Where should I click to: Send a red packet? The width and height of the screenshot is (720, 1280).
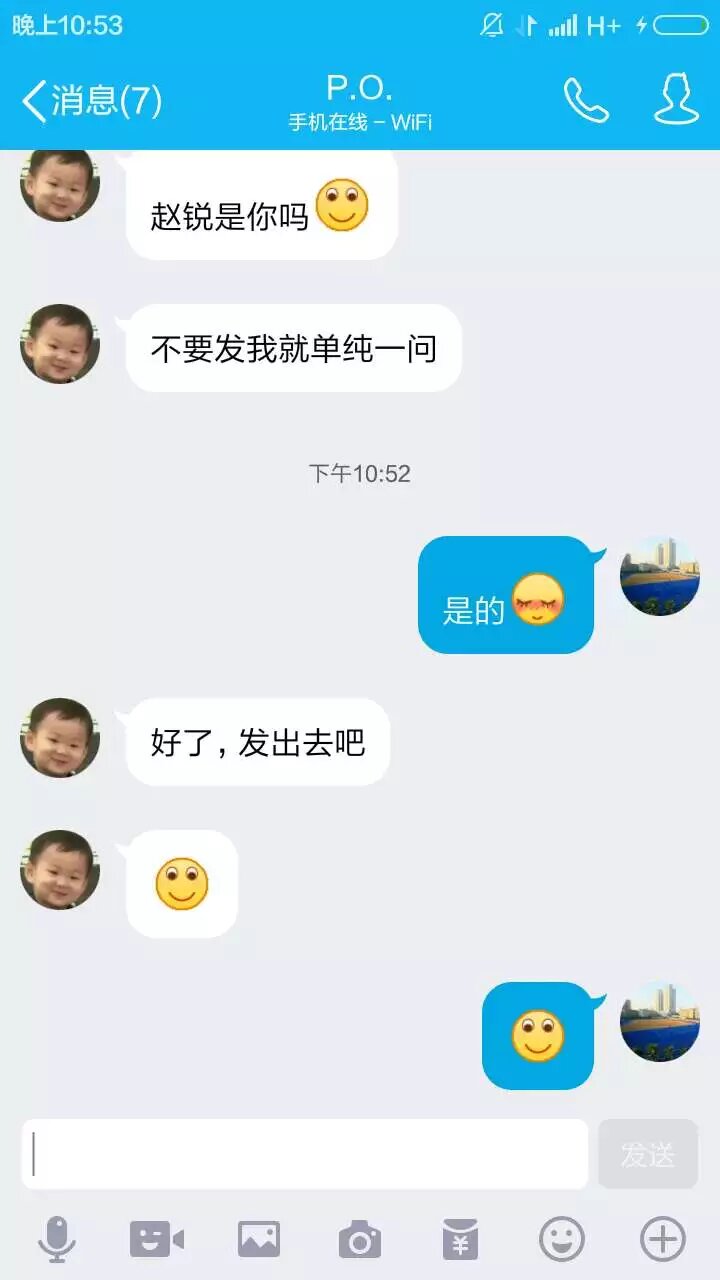[461, 1240]
